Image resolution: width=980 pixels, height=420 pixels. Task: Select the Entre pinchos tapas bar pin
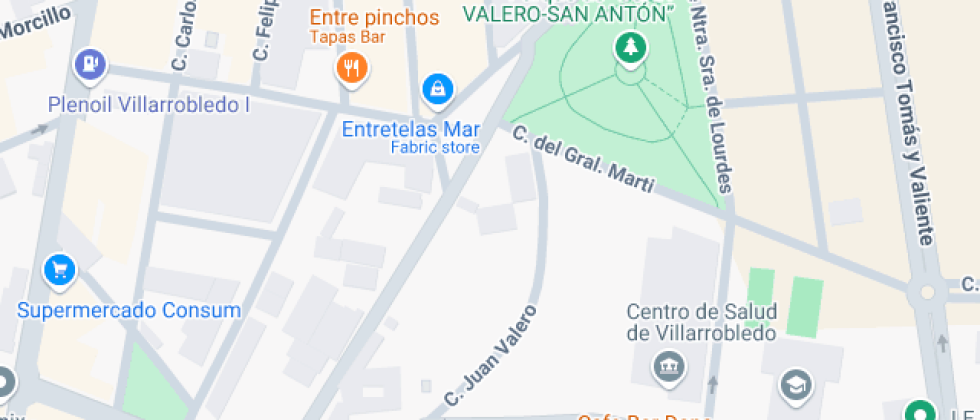click(x=350, y=68)
